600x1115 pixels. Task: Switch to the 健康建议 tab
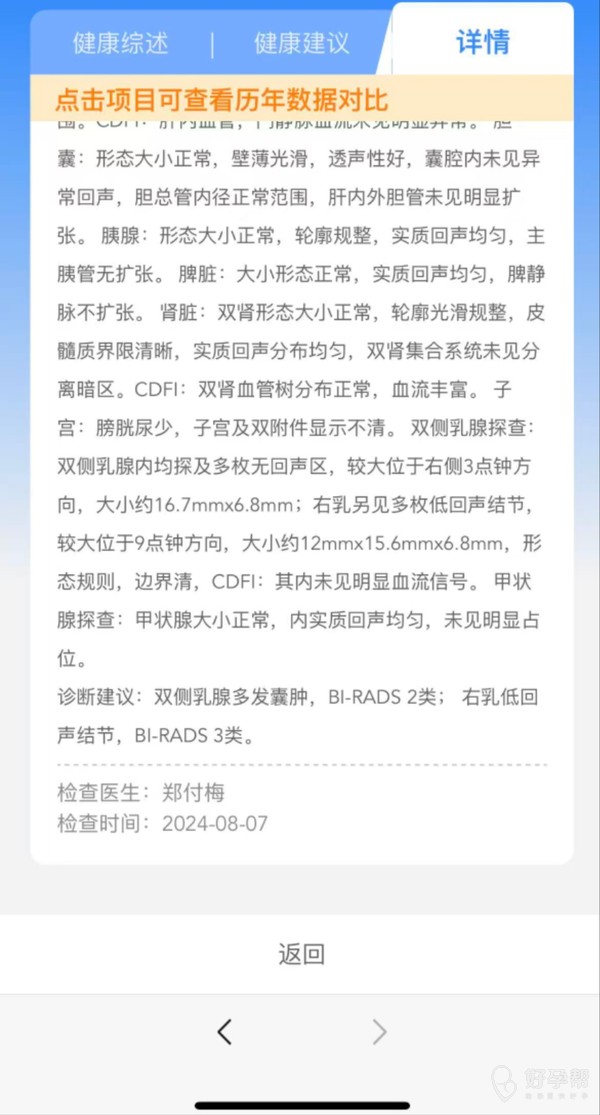click(301, 43)
